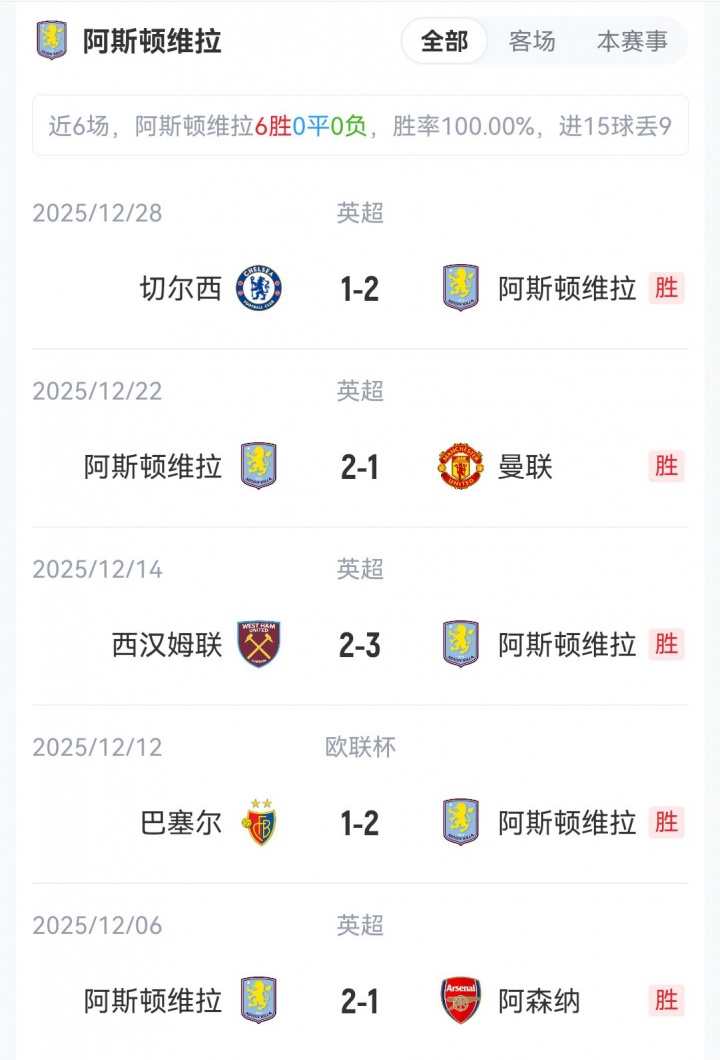The image size is (720, 1060).
Task: Open the 阿斯顿维拉 vs 曼联 match
Action: (360, 467)
